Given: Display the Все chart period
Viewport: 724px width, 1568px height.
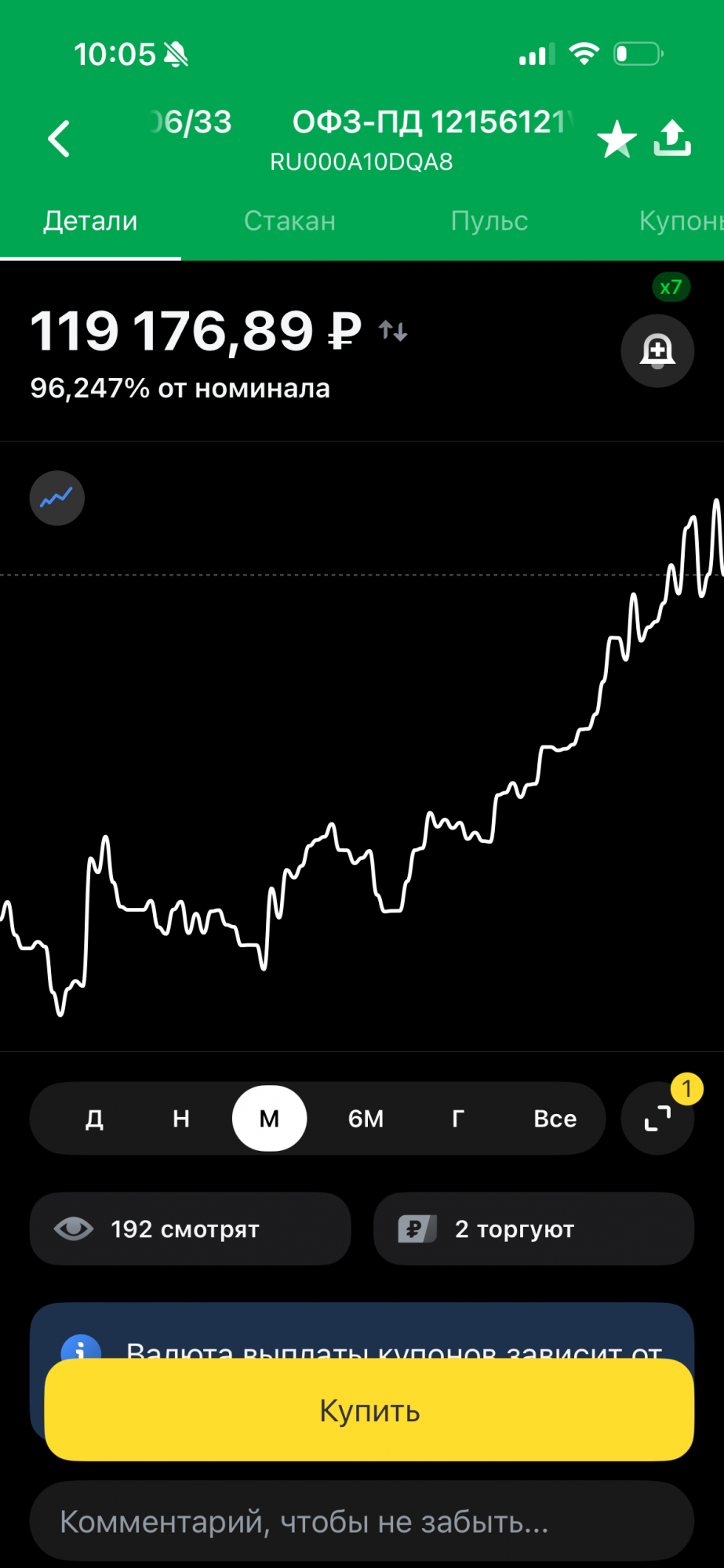Looking at the screenshot, I should [555, 1119].
